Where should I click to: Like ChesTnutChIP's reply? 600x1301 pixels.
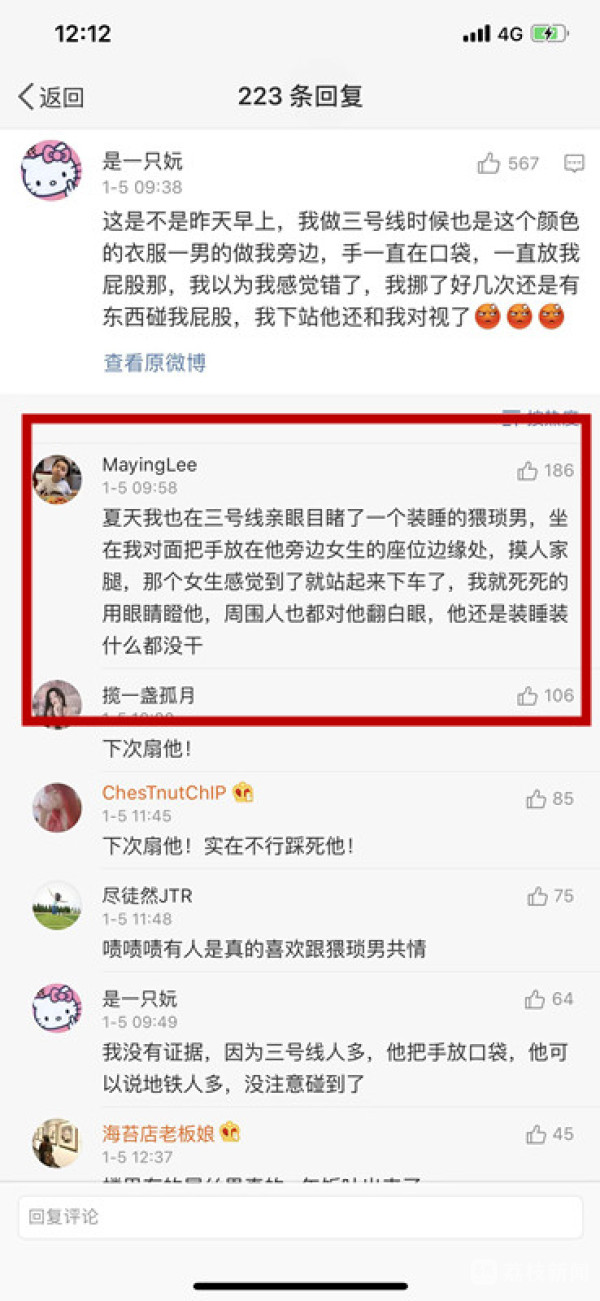coord(537,798)
